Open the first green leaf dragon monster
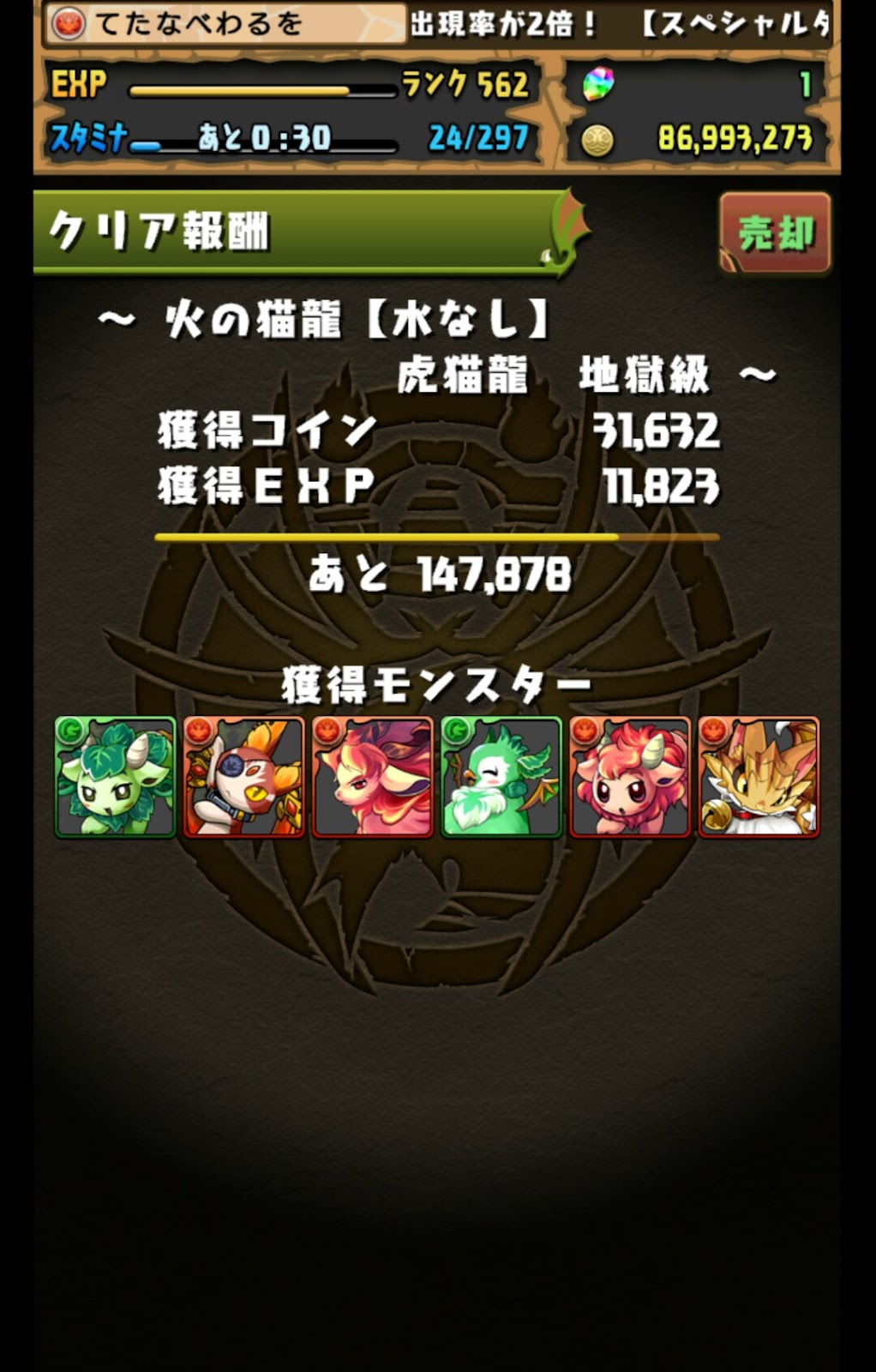Screen dimensions: 876x1372 pyautogui.click(x=115, y=777)
